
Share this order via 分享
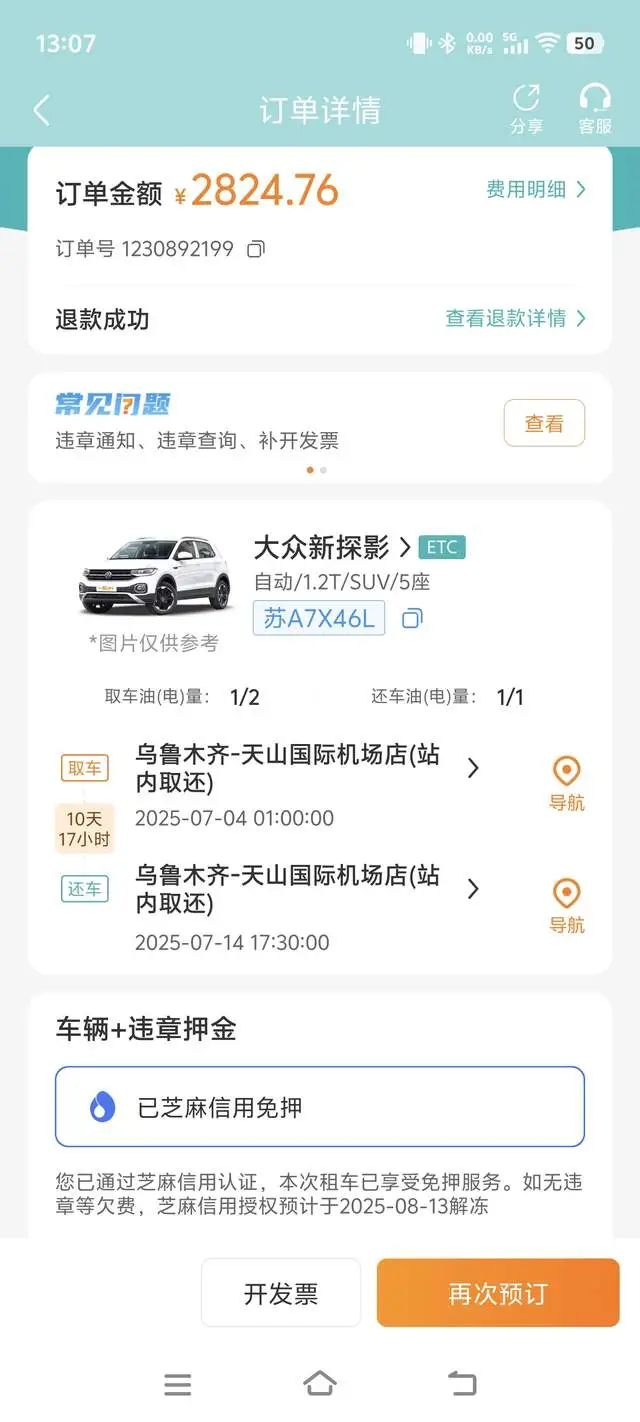coord(526,109)
